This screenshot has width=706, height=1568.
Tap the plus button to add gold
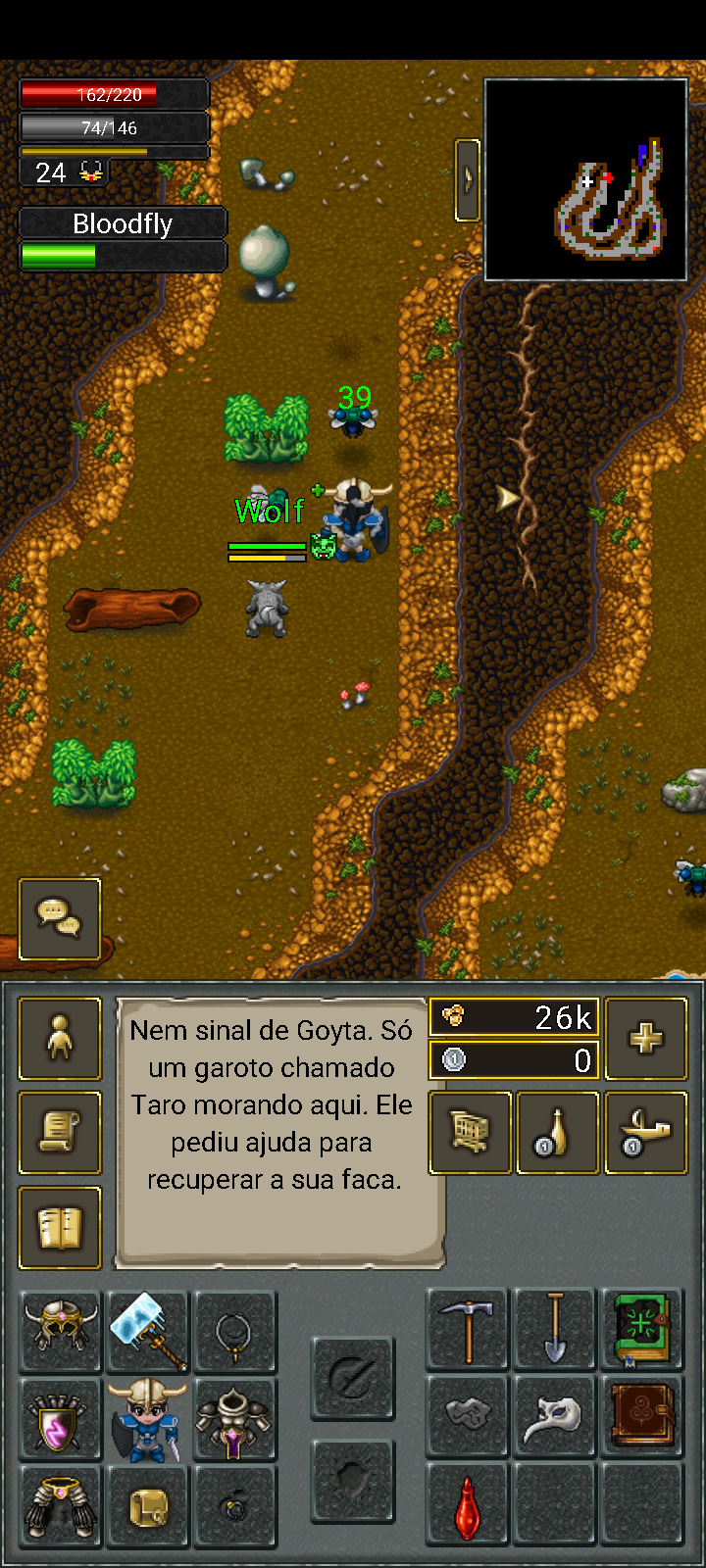[x=645, y=1039]
